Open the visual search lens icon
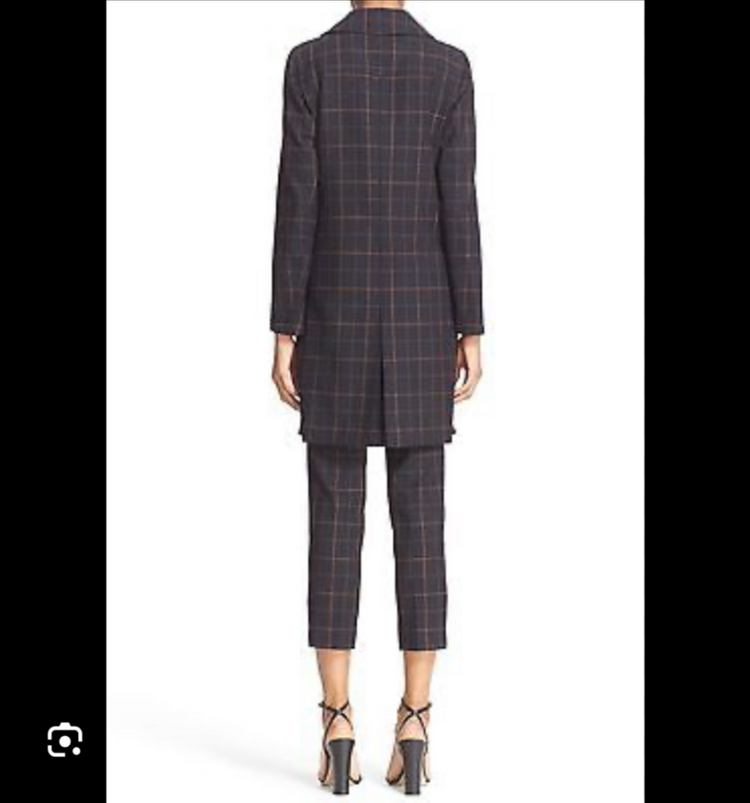This screenshot has height=803, width=750. [65, 740]
